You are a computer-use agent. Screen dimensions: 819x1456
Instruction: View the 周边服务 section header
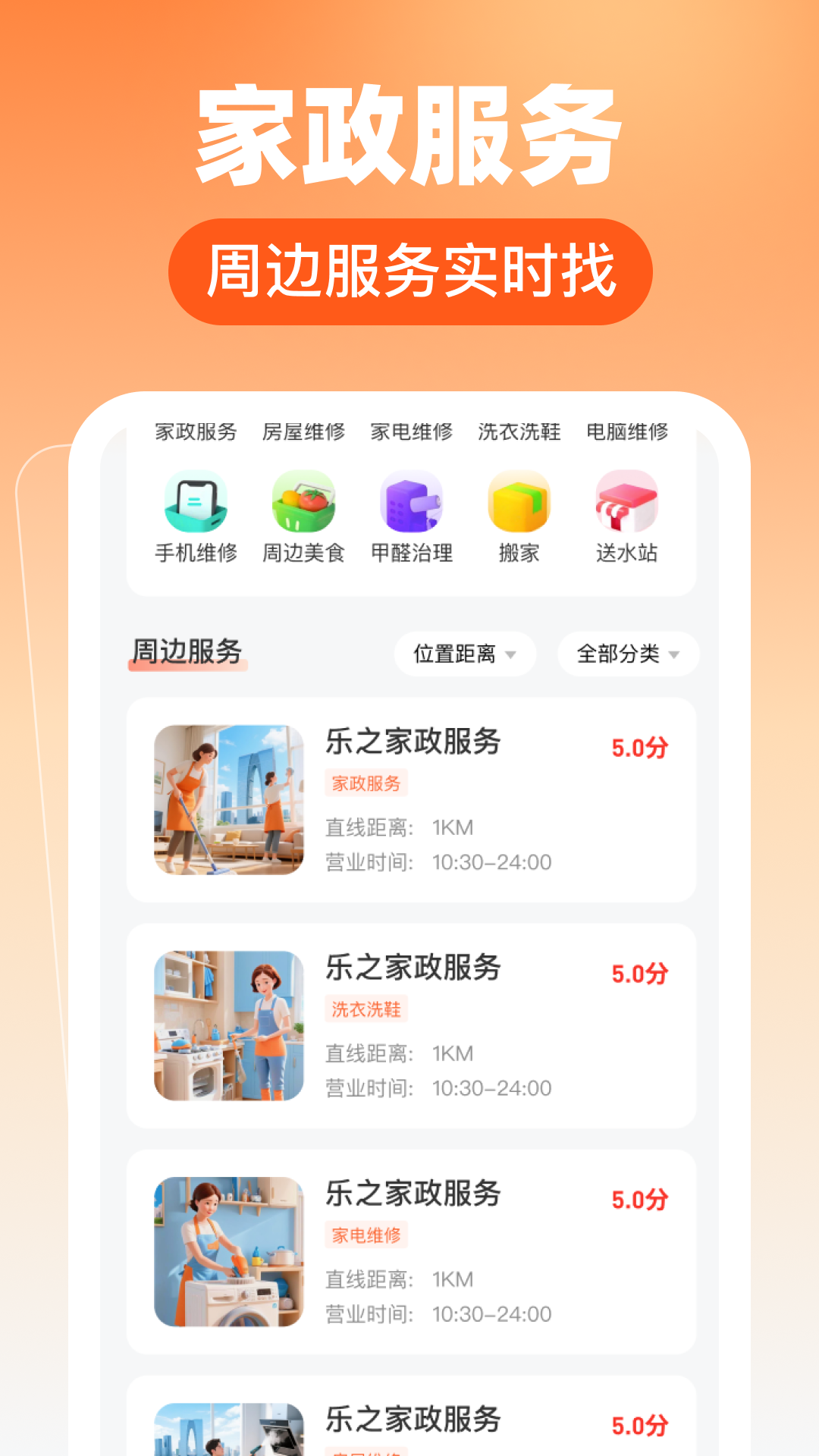[187, 650]
